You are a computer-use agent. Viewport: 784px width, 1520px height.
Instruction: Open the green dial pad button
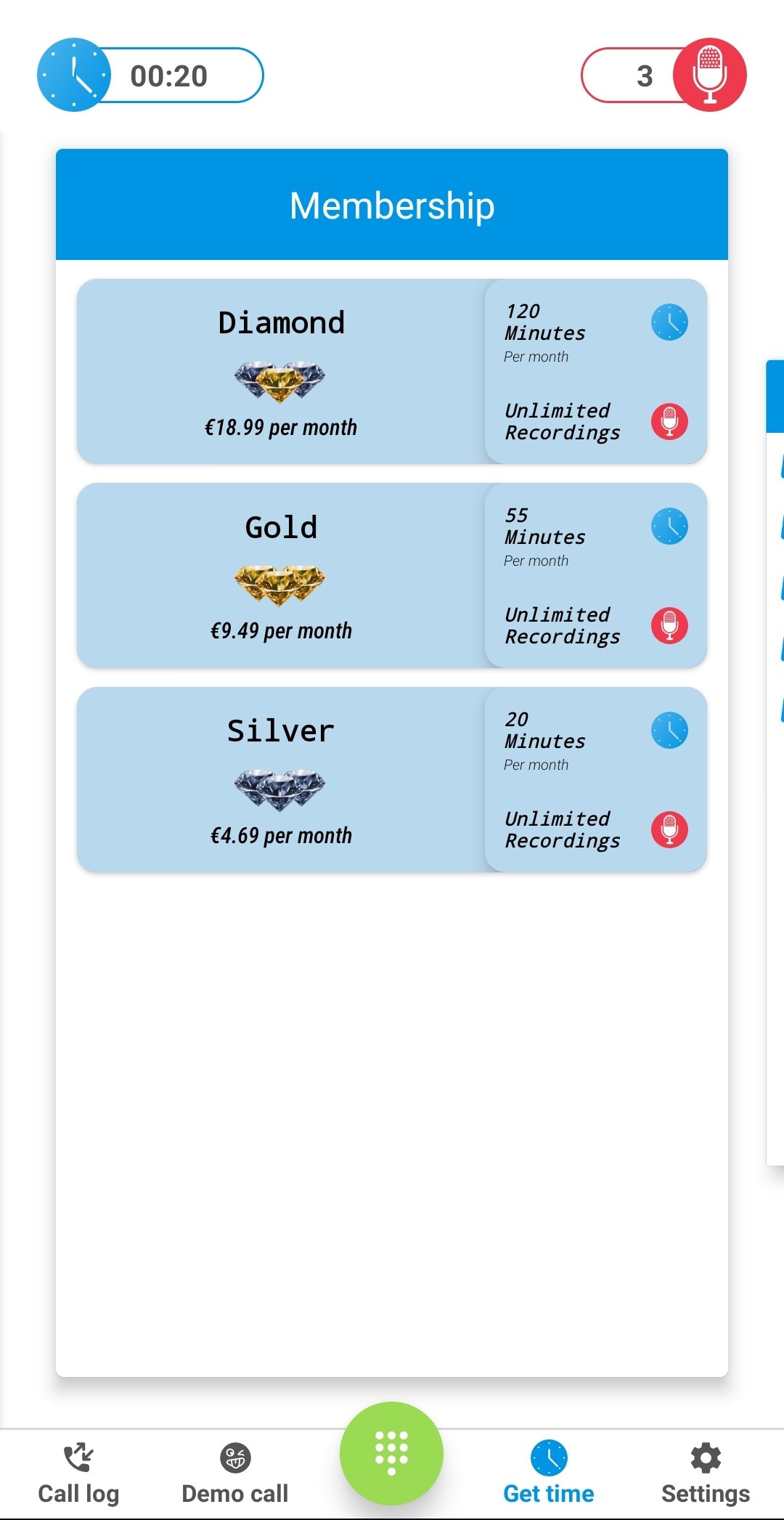pyautogui.click(x=391, y=1453)
